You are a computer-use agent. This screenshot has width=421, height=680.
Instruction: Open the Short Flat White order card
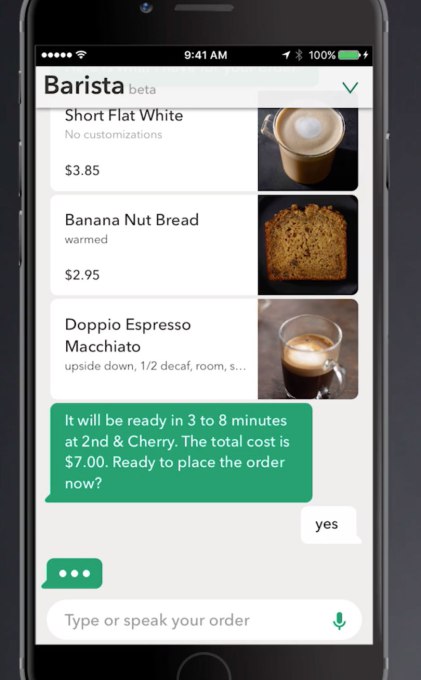[204, 149]
